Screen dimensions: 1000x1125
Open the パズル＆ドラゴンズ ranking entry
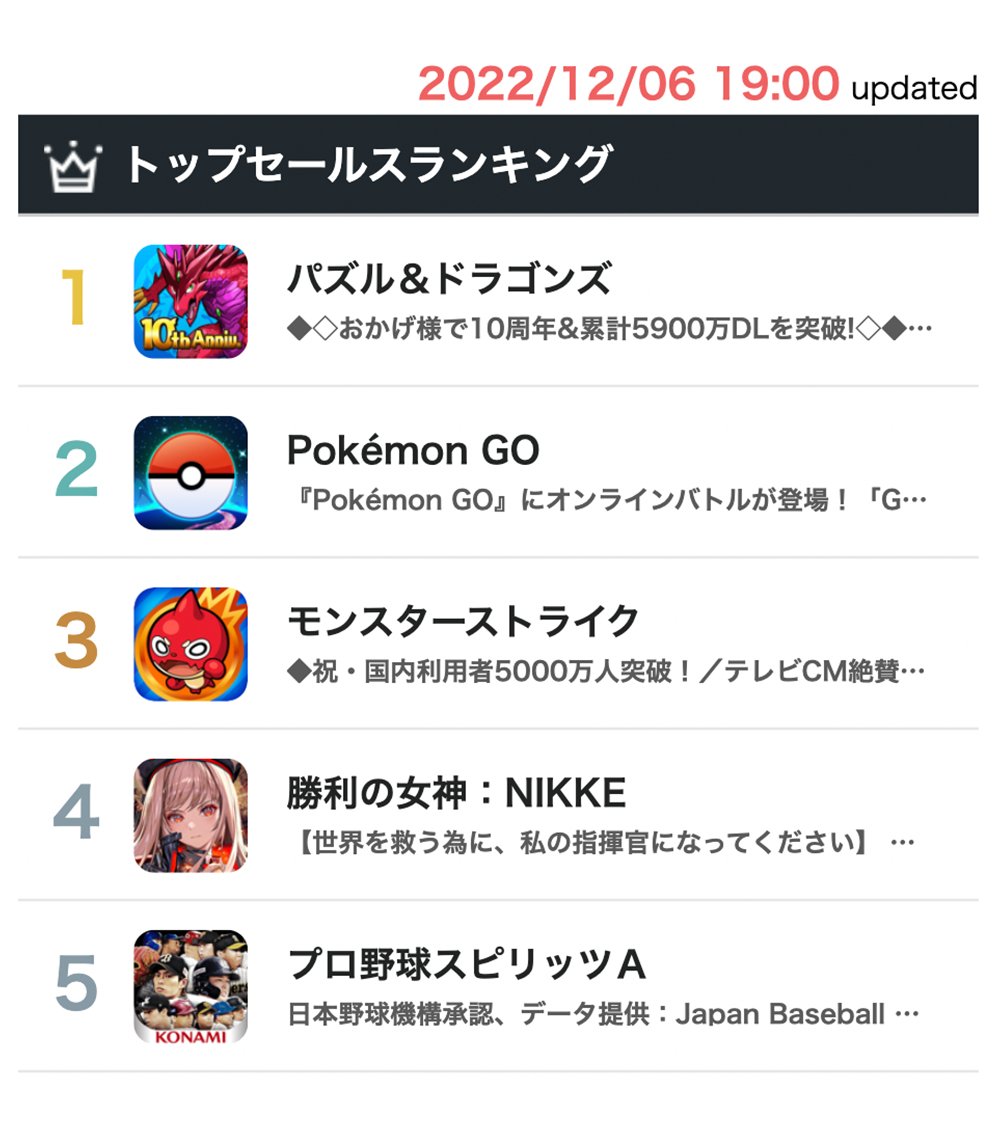[448, 279]
